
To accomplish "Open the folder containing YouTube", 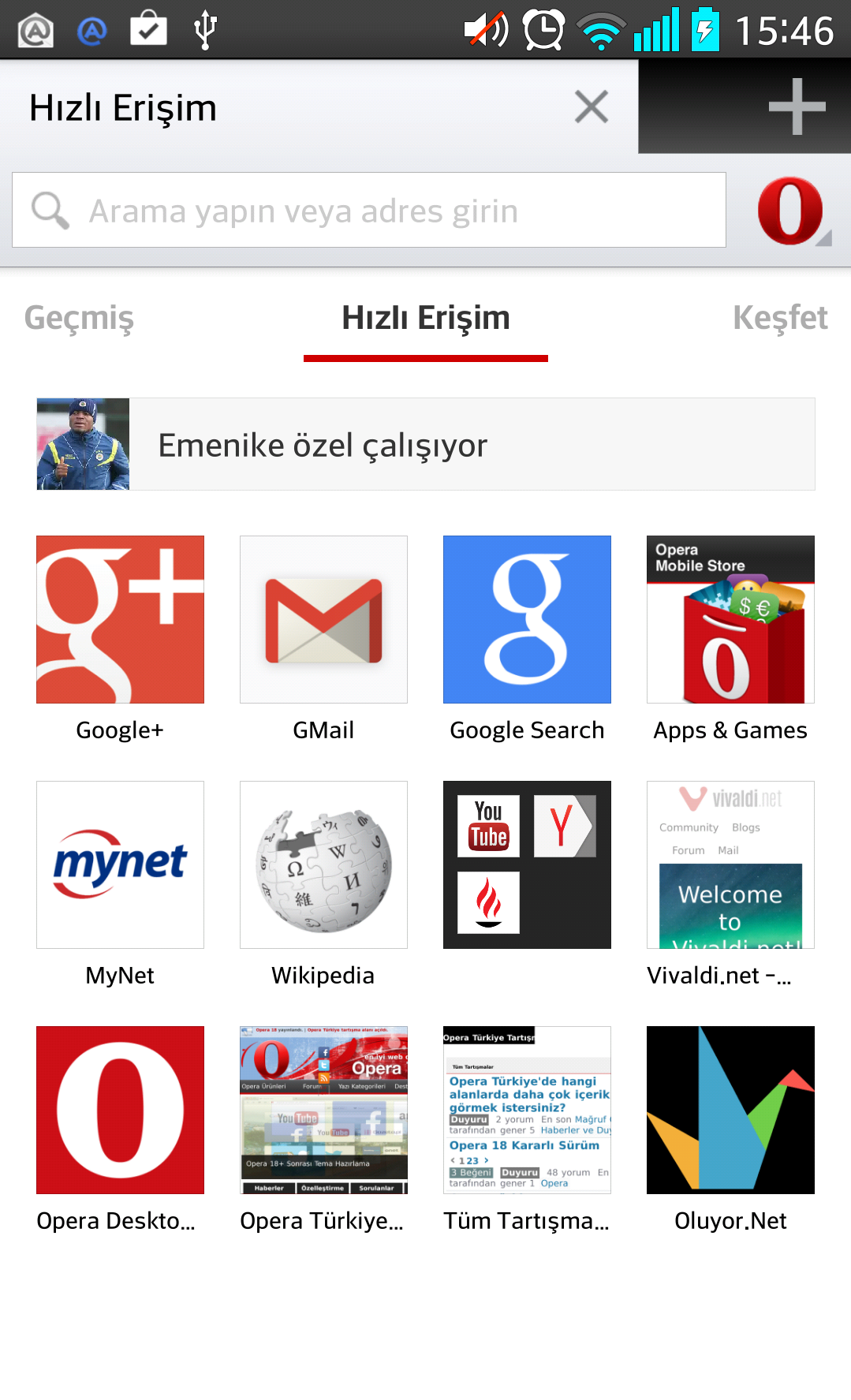I will coord(527,865).
